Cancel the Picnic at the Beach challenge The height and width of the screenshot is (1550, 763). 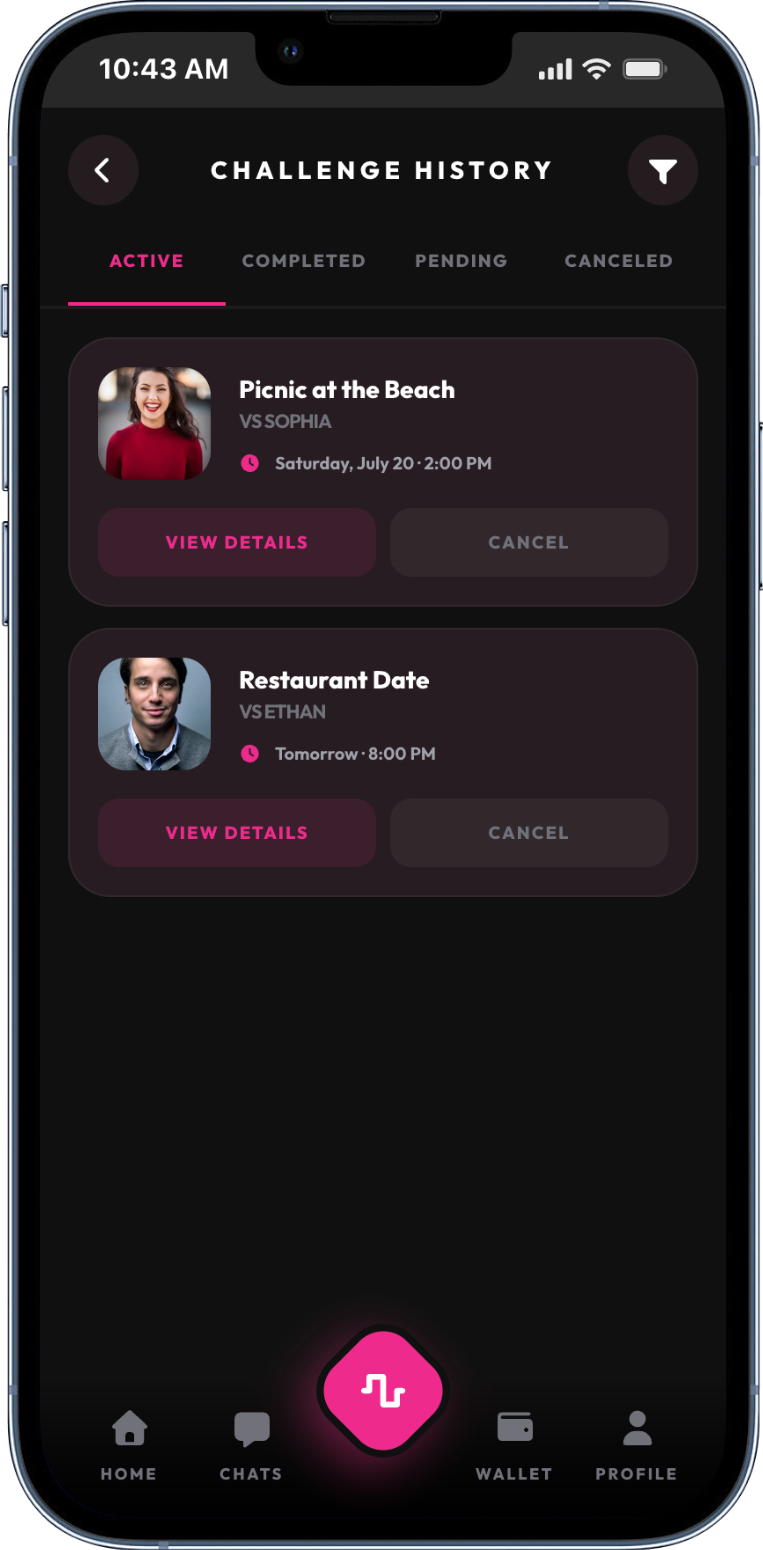[x=528, y=542]
